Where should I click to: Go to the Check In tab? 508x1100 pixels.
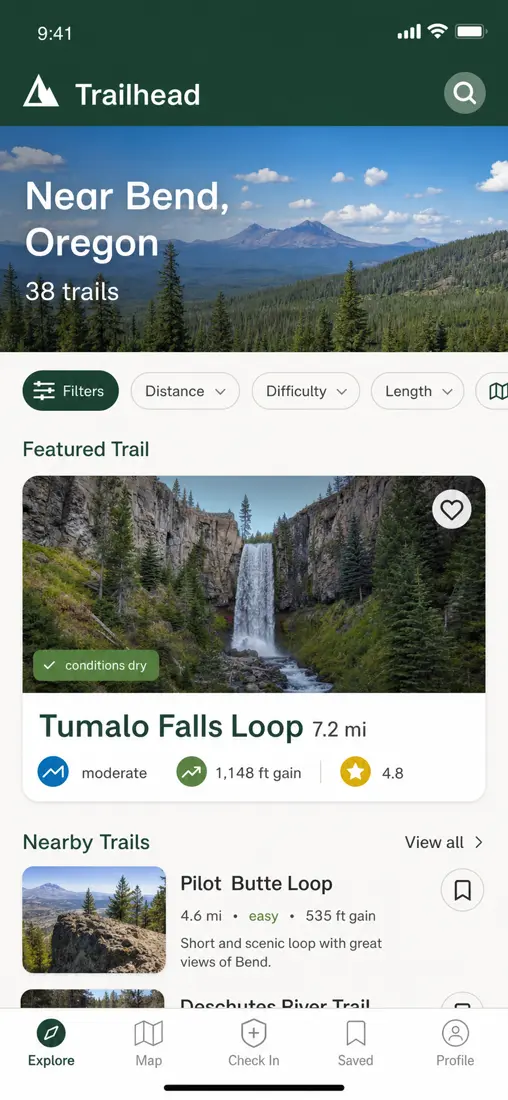point(253,1043)
